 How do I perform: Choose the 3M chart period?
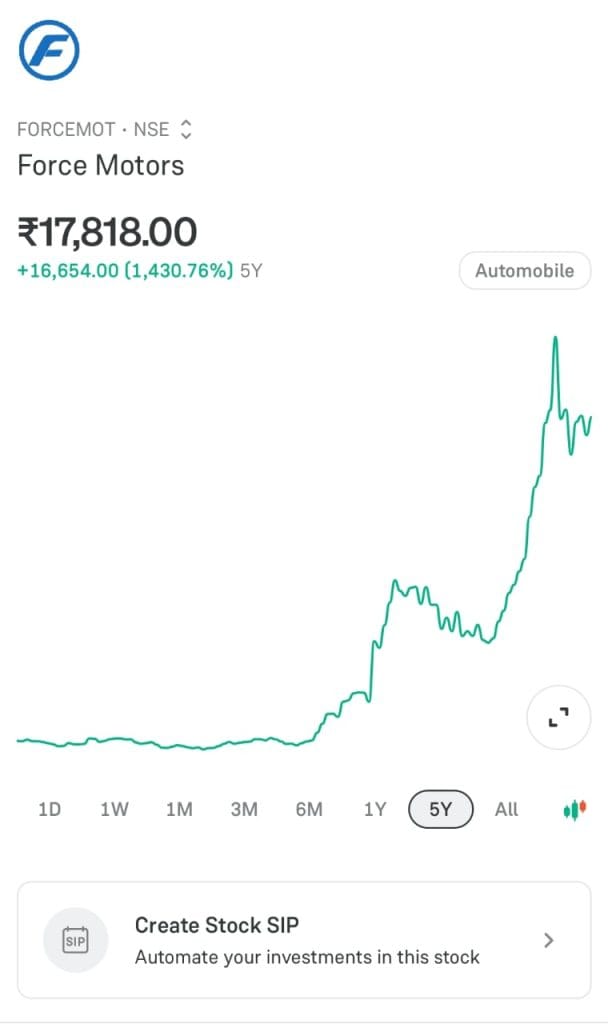244,809
